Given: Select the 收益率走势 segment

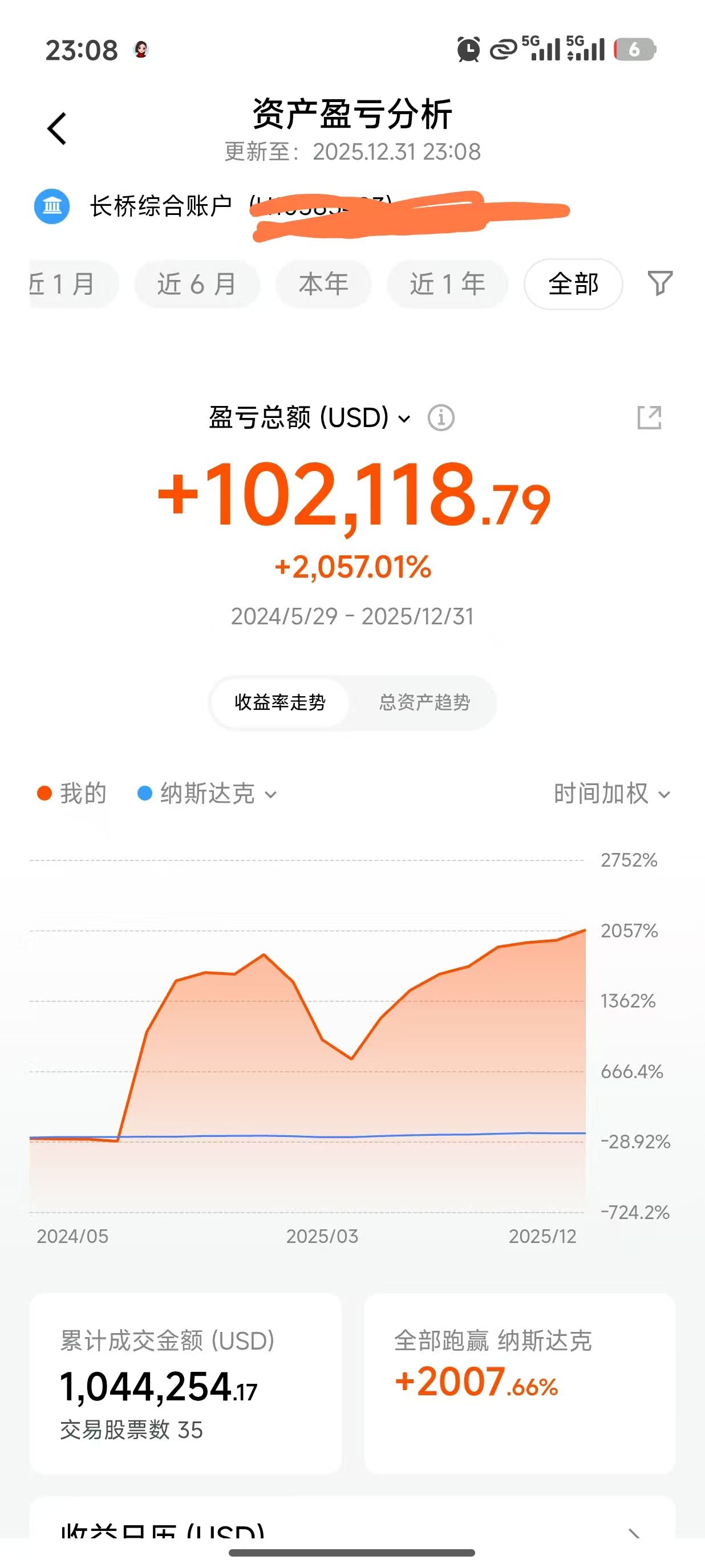Looking at the screenshot, I should point(280,702).
